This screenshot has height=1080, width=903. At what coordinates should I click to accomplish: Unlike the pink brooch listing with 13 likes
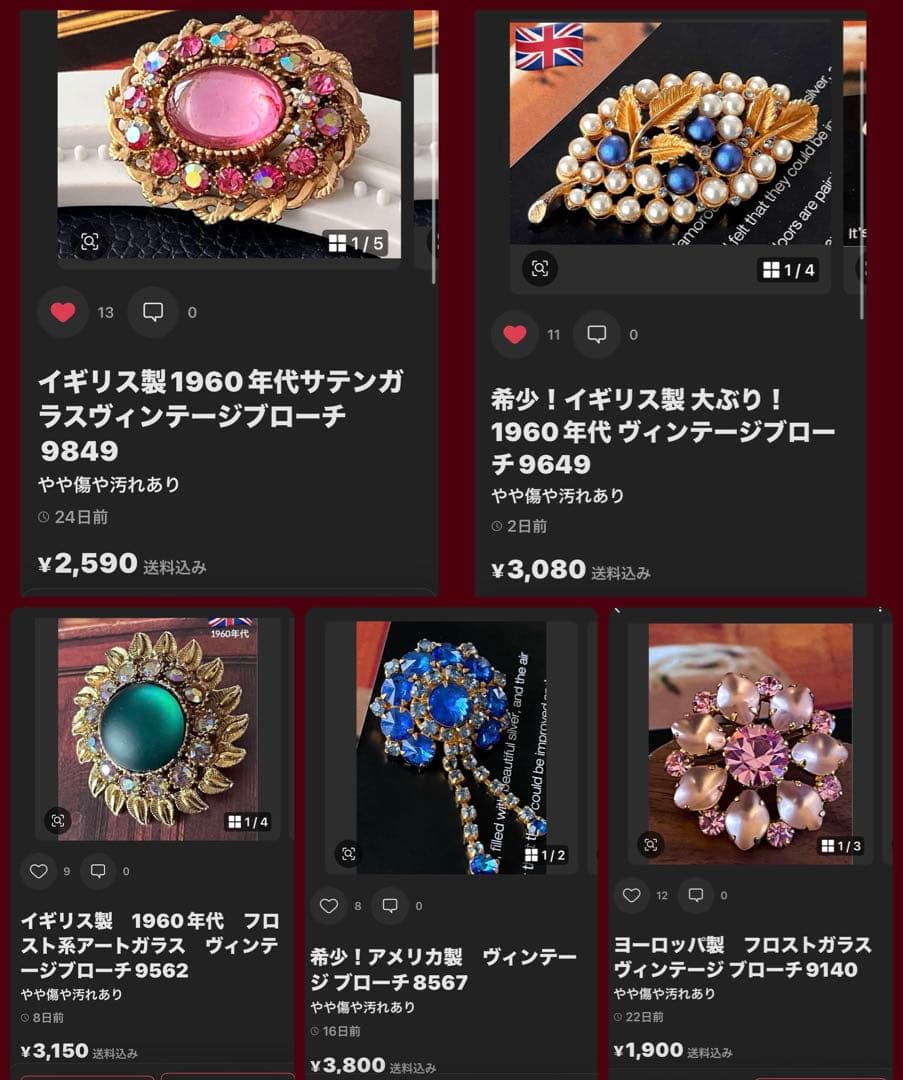pyautogui.click(x=62, y=311)
